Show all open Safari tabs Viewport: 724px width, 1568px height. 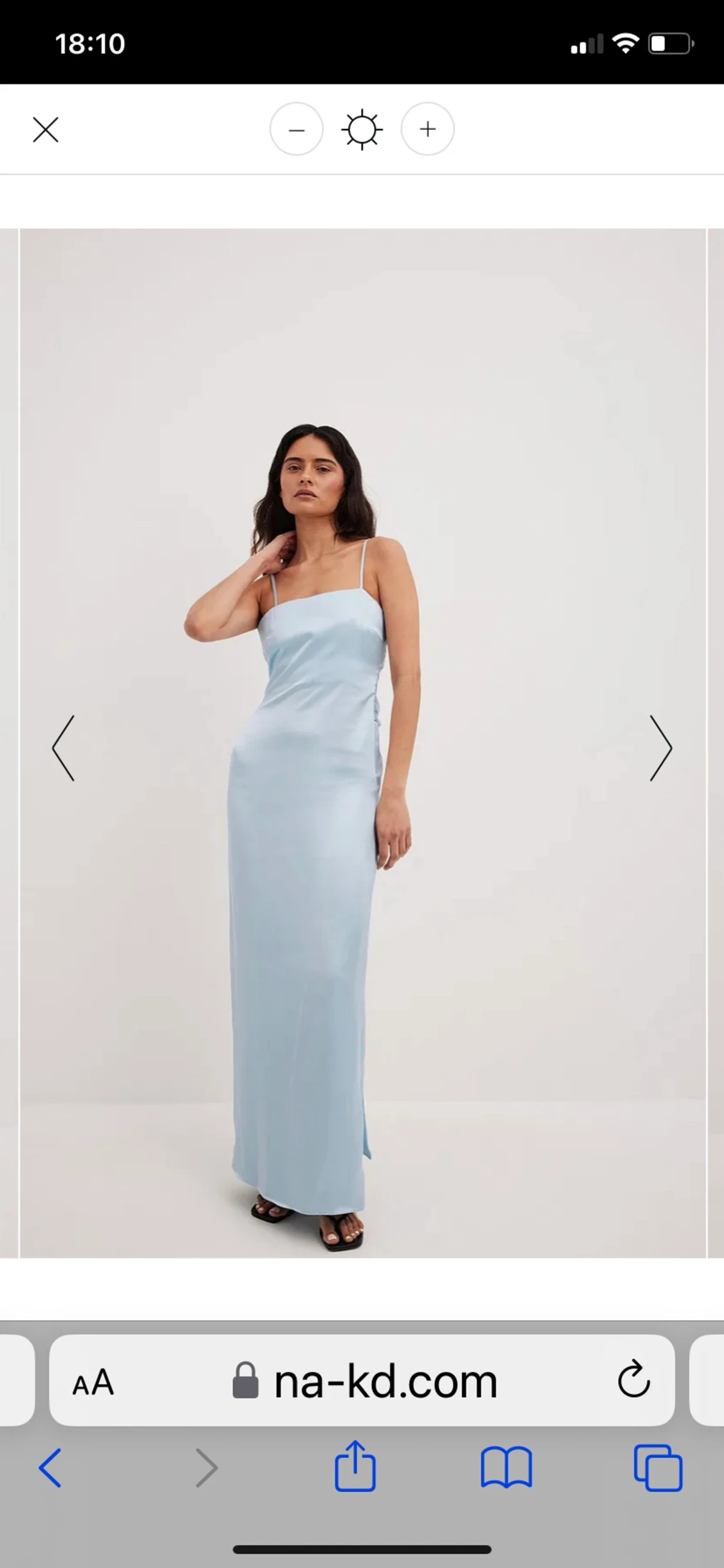(658, 1468)
